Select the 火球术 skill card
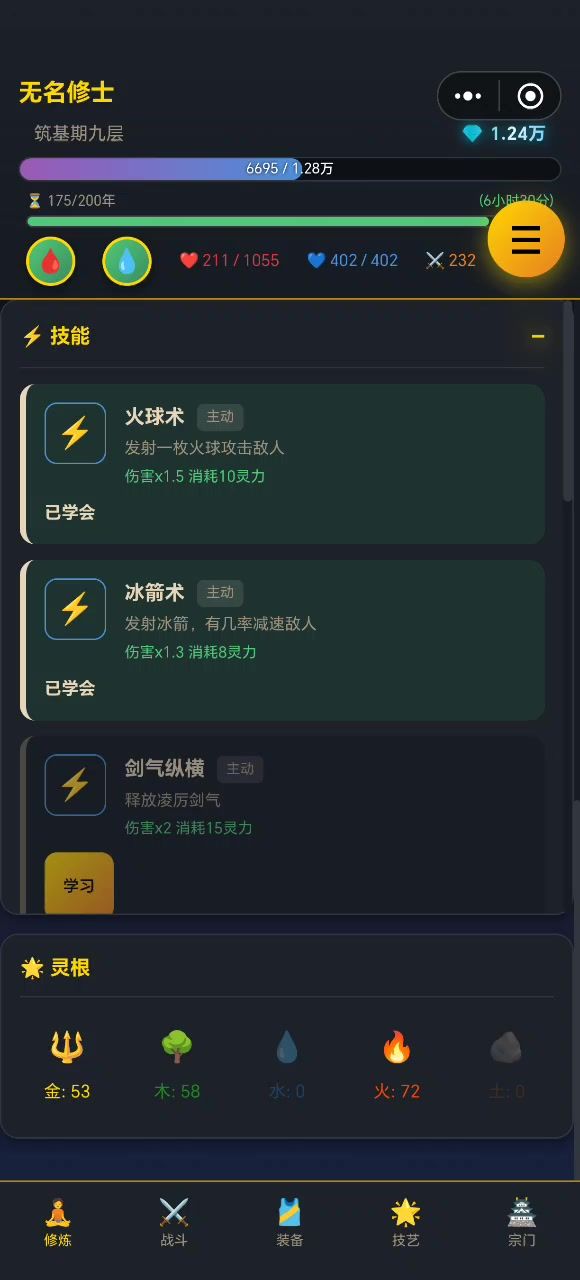580x1280 pixels. coord(283,464)
